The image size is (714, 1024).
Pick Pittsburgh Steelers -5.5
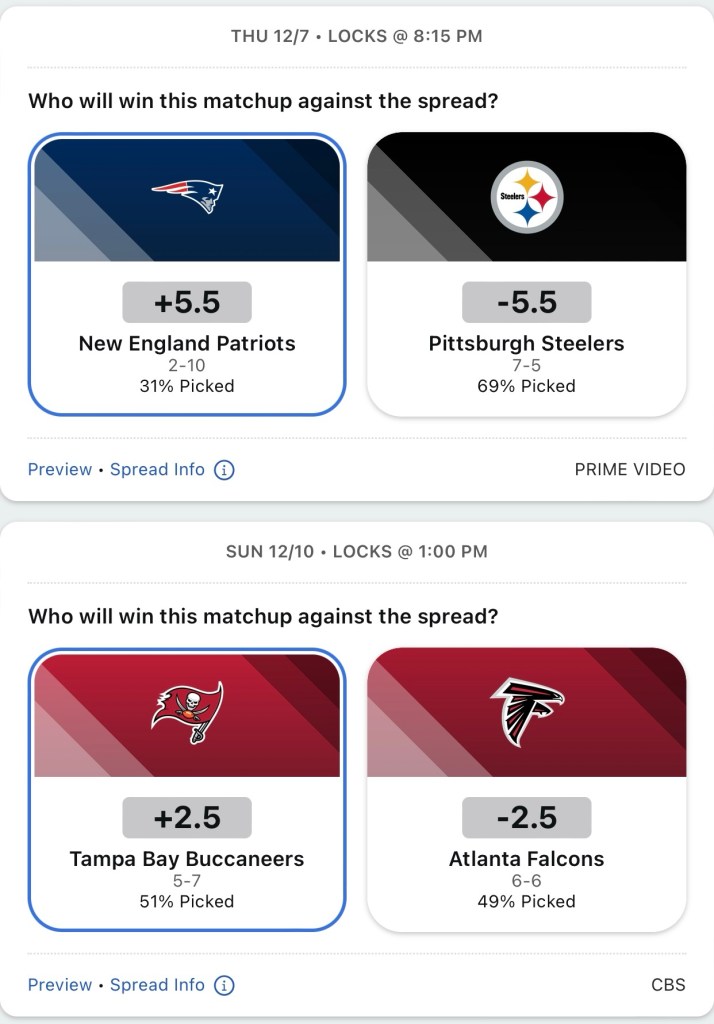[526, 274]
